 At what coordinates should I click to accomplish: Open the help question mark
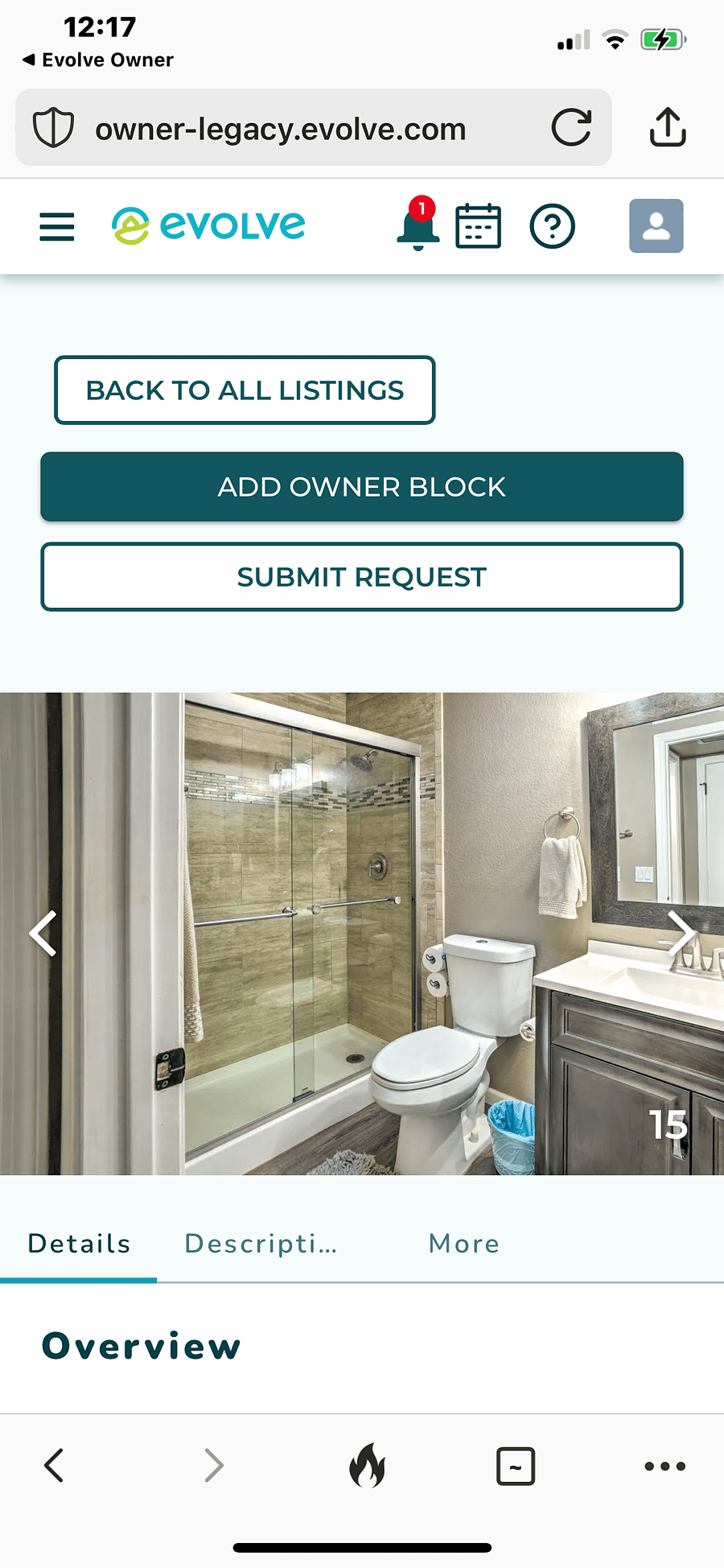coord(552,226)
